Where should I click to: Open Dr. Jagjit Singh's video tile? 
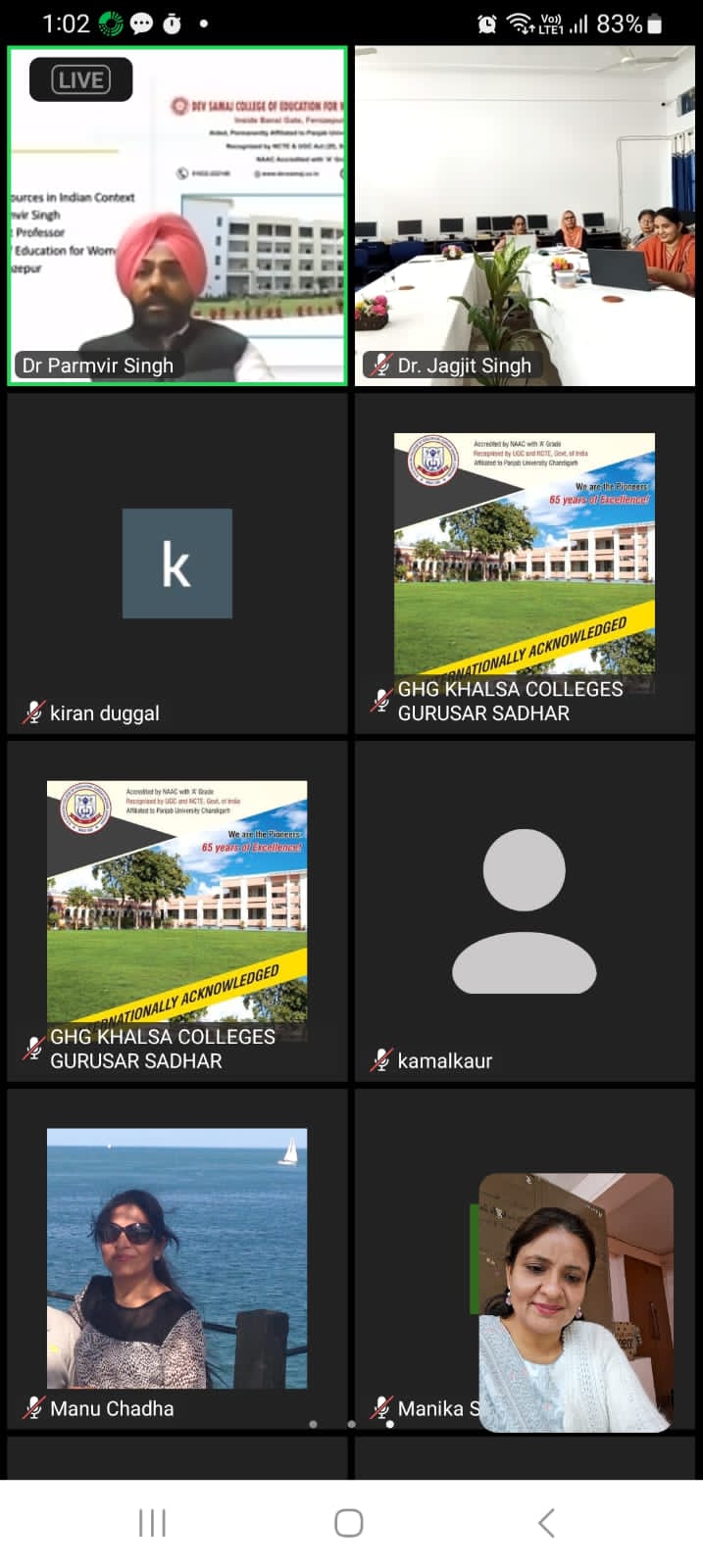[x=525, y=216]
